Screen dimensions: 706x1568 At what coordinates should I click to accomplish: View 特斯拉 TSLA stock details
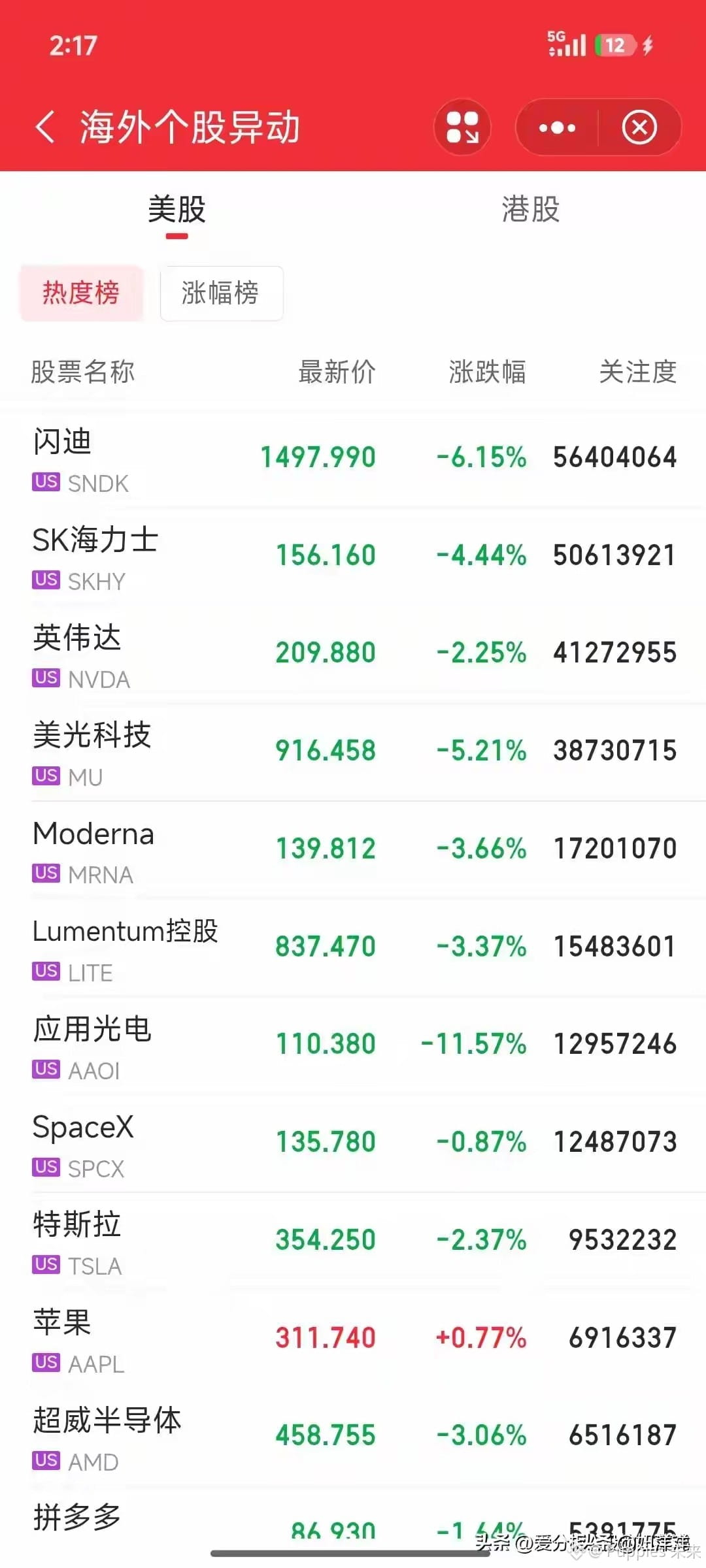coord(353,1241)
